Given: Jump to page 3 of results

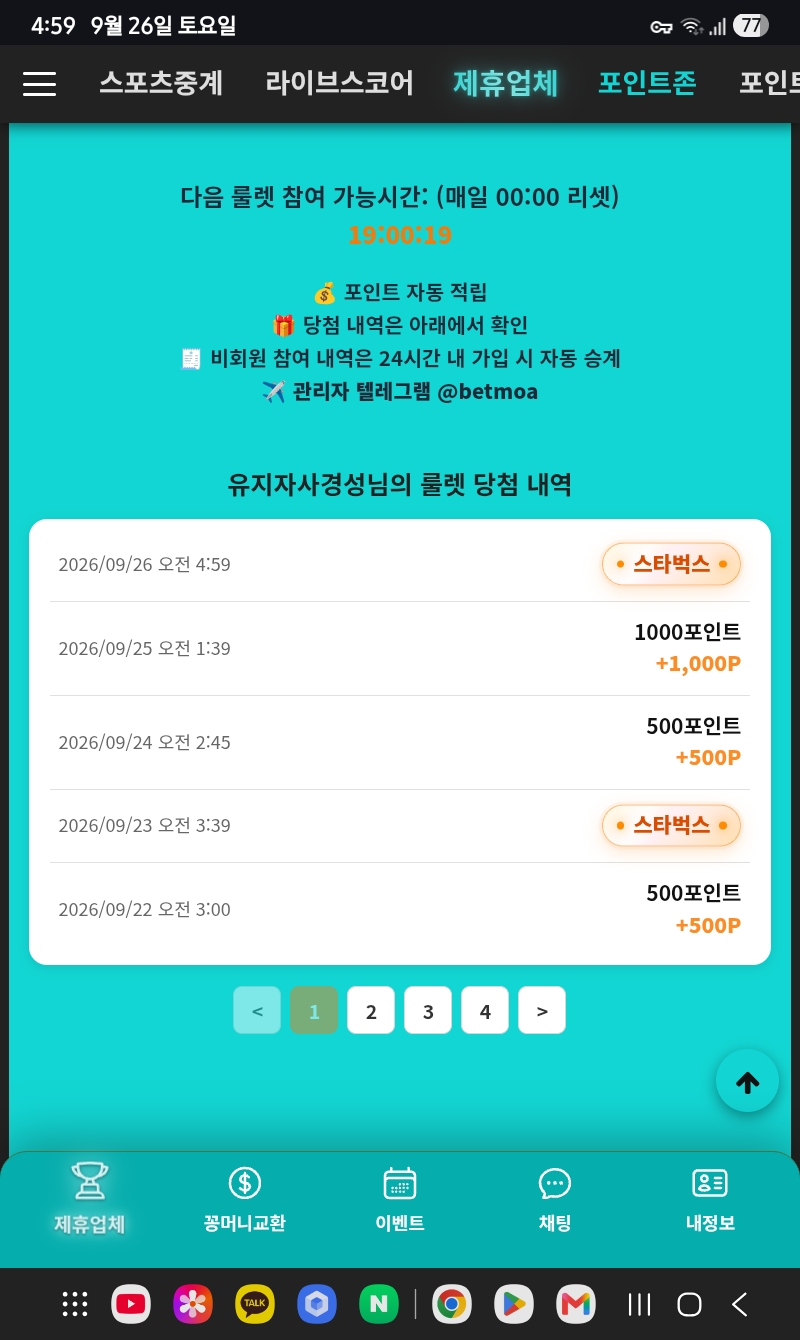Looking at the screenshot, I should point(428,1010).
